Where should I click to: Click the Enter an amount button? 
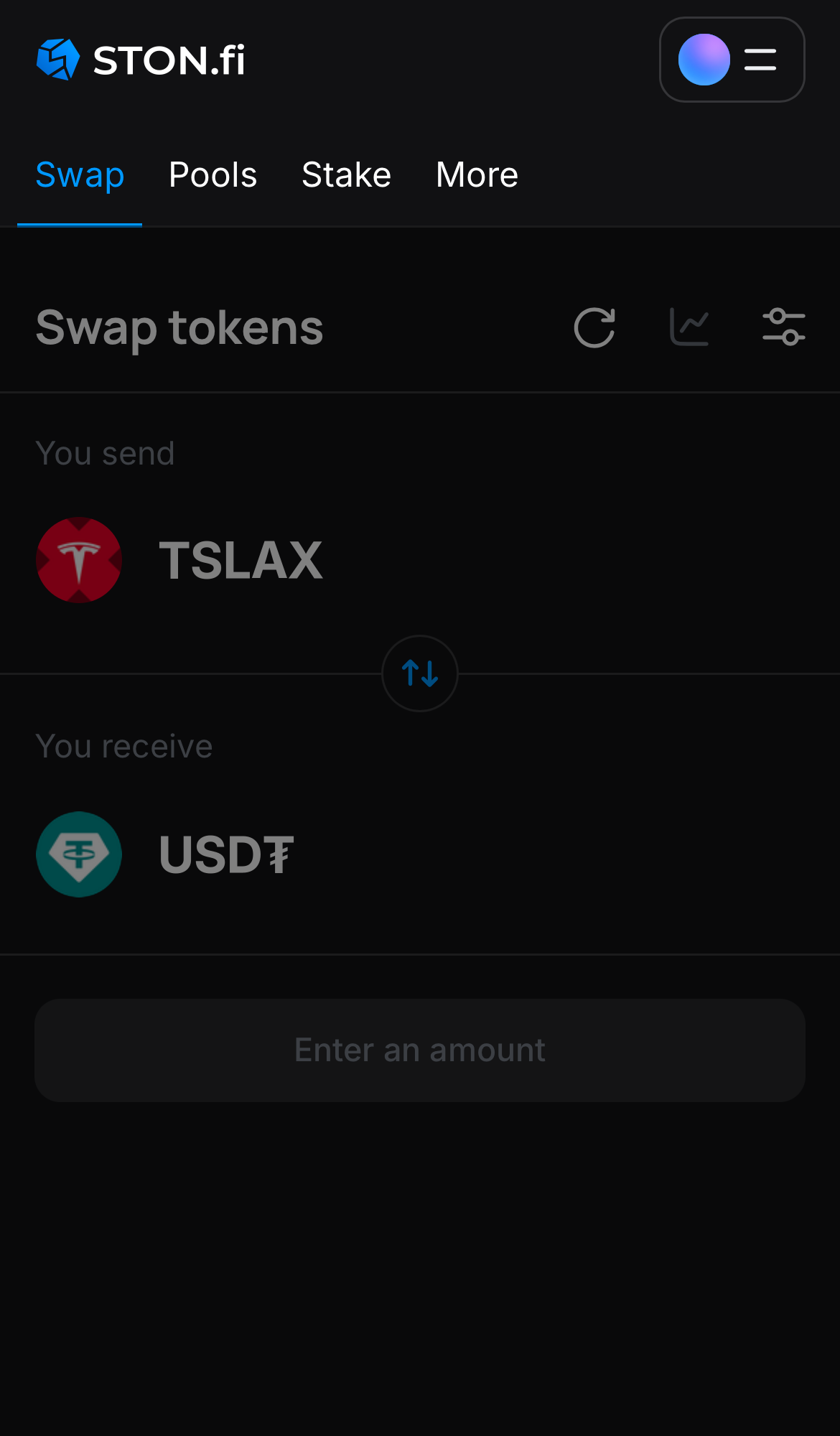point(420,1050)
